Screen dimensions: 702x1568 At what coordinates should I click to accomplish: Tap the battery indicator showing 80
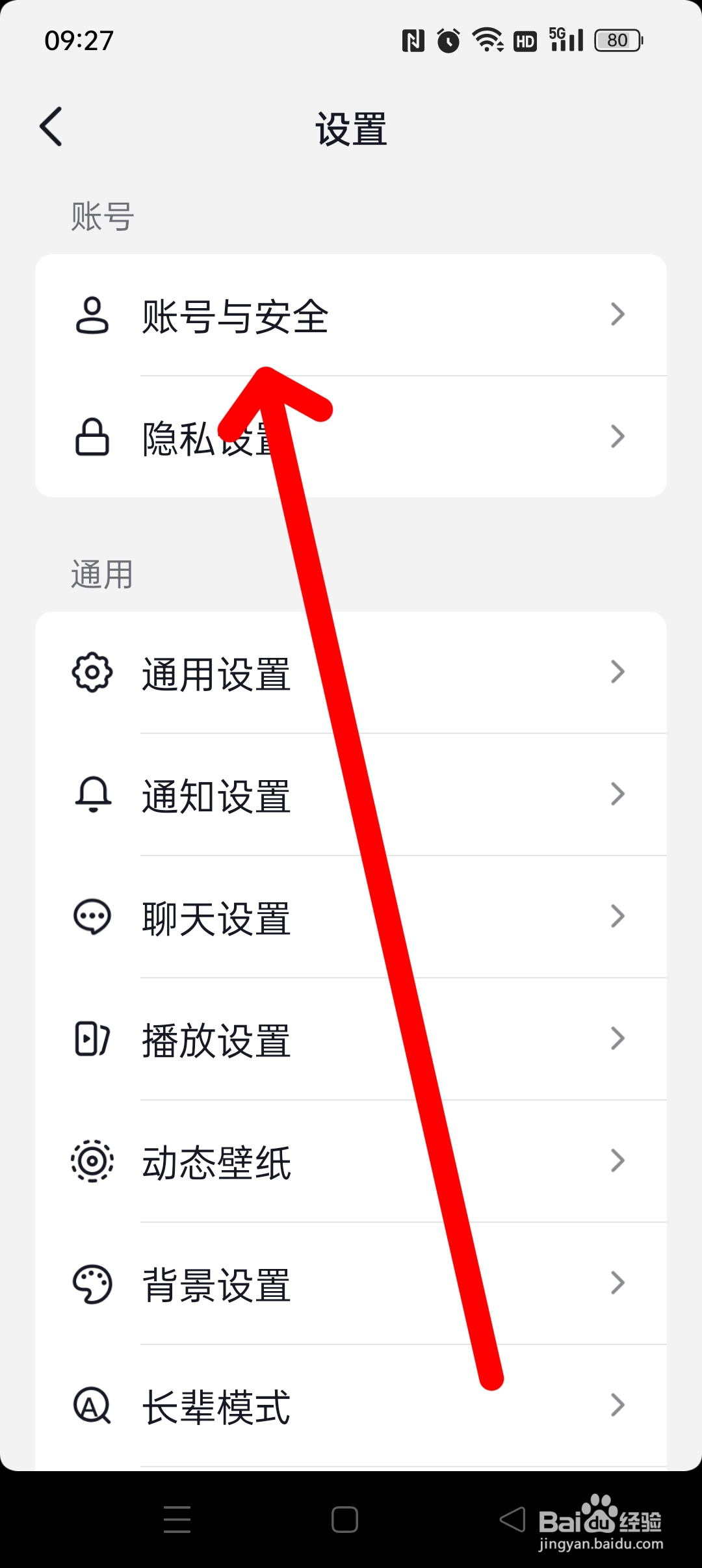tap(616, 40)
